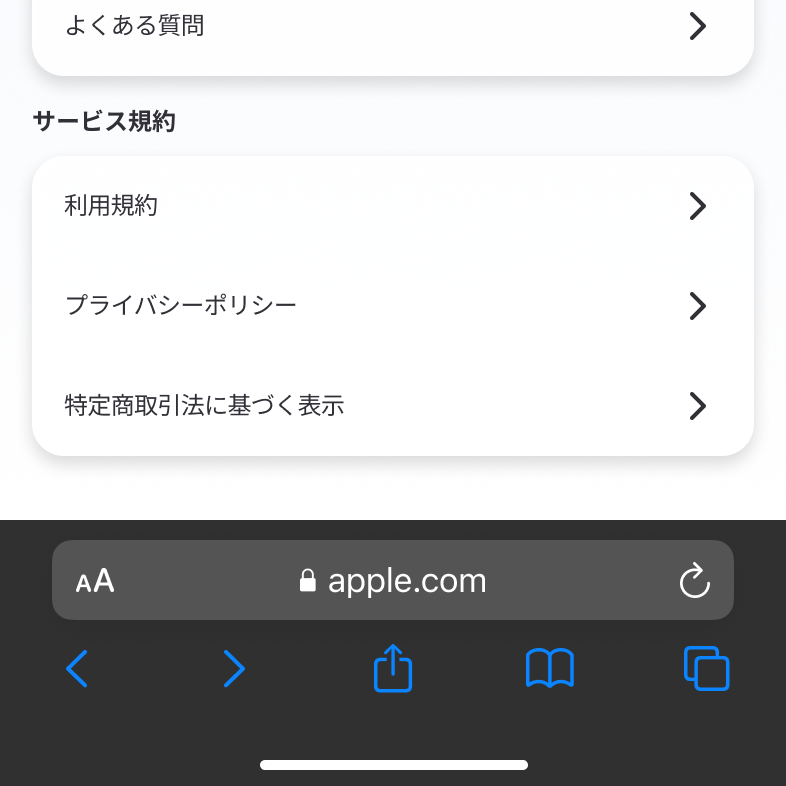The width and height of the screenshot is (786, 786).
Task: Go back to previous page
Action: point(77,669)
